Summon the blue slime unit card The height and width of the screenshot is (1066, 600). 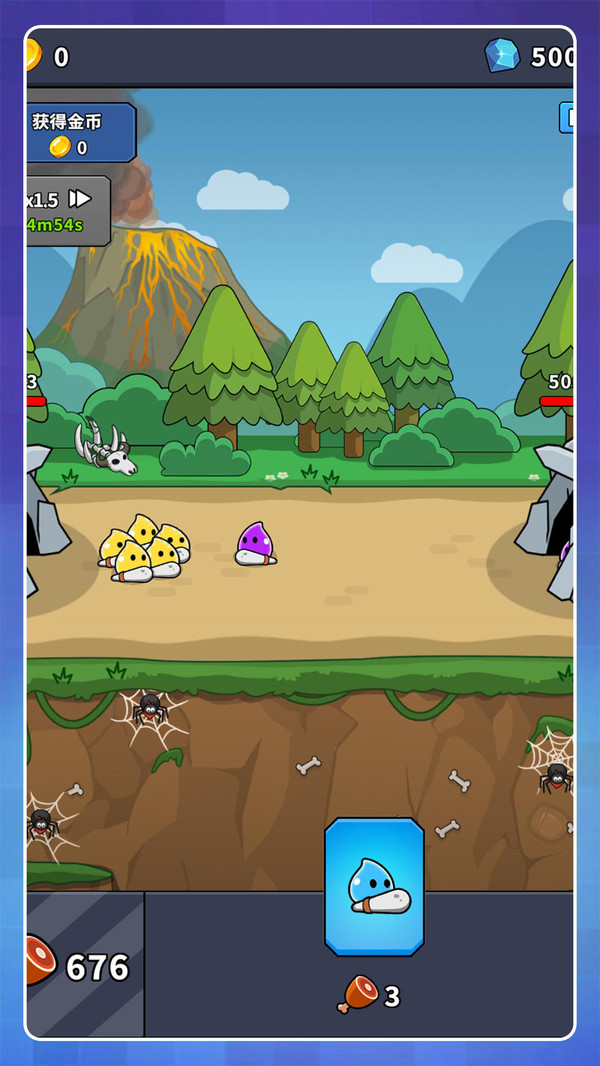[374, 886]
